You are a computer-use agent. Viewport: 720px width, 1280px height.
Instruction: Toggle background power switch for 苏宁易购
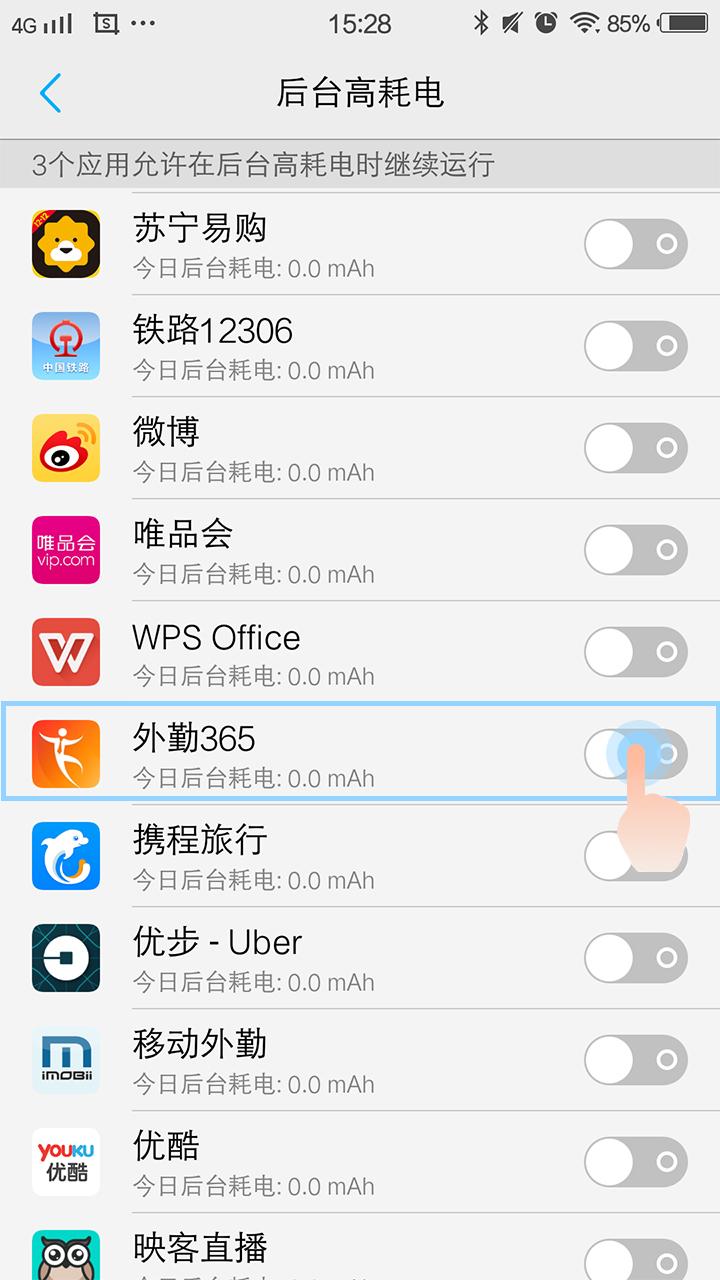pos(636,244)
